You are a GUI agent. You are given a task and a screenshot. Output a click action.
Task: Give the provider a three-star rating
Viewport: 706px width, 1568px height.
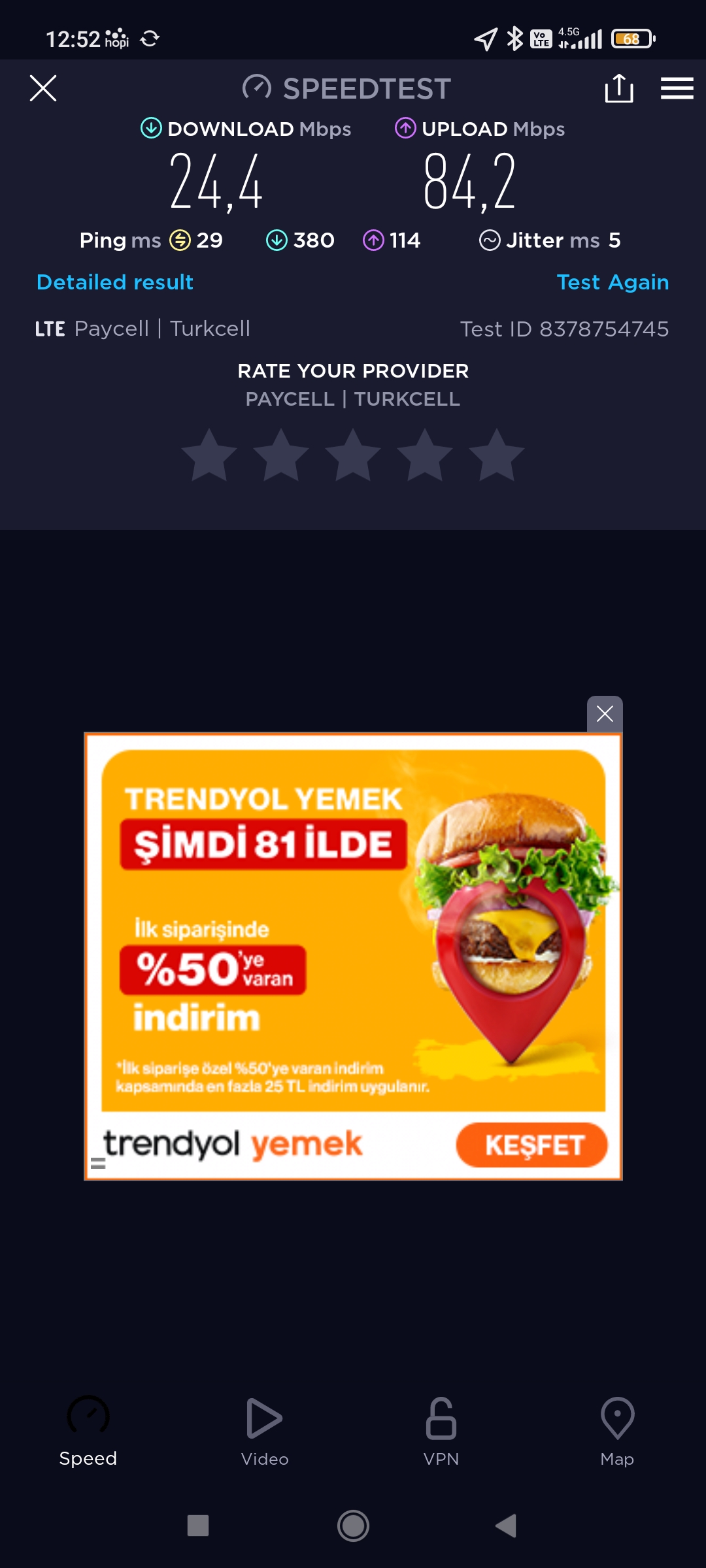pos(353,455)
